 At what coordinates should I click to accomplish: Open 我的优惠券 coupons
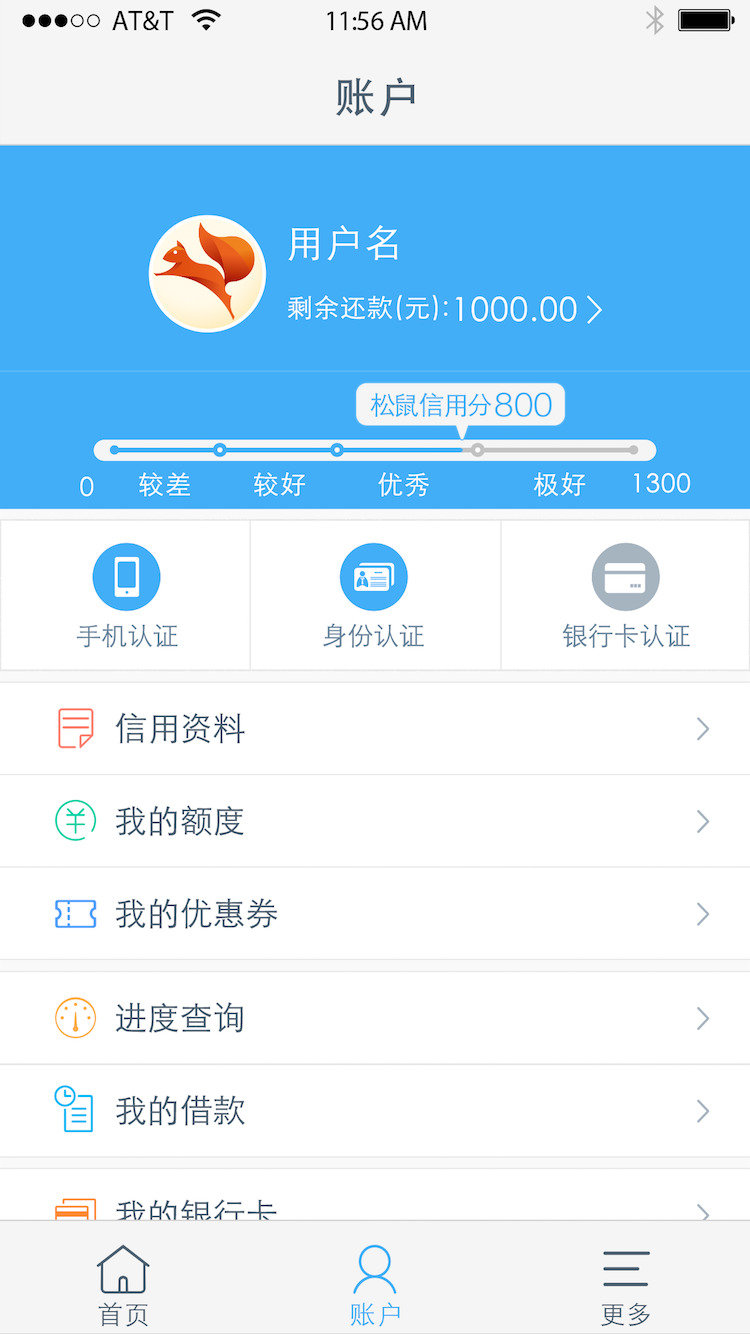pos(375,914)
